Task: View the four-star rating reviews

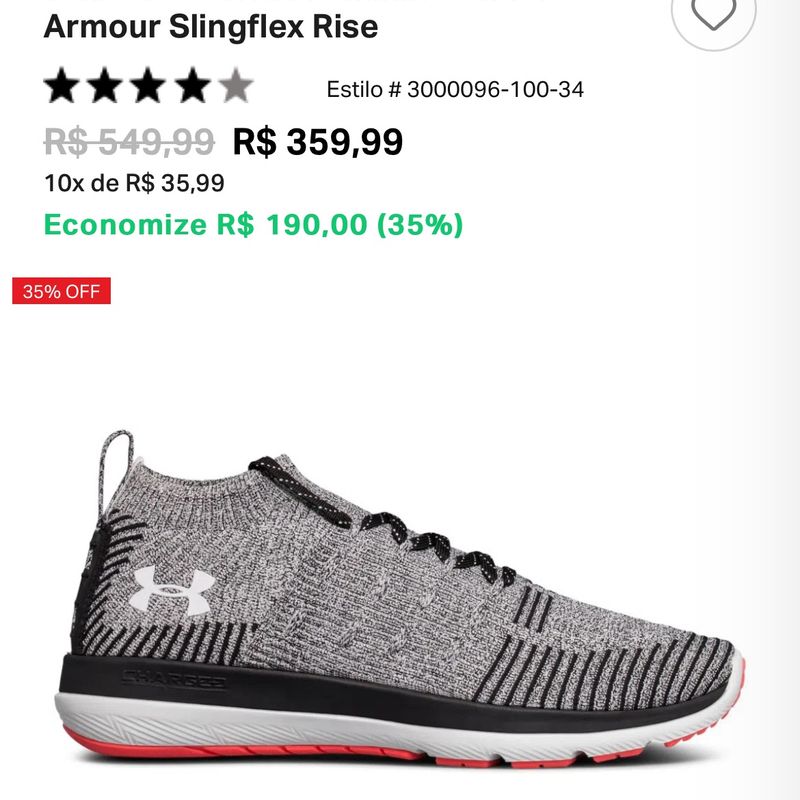Action: pyautogui.click(x=148, y=87)
